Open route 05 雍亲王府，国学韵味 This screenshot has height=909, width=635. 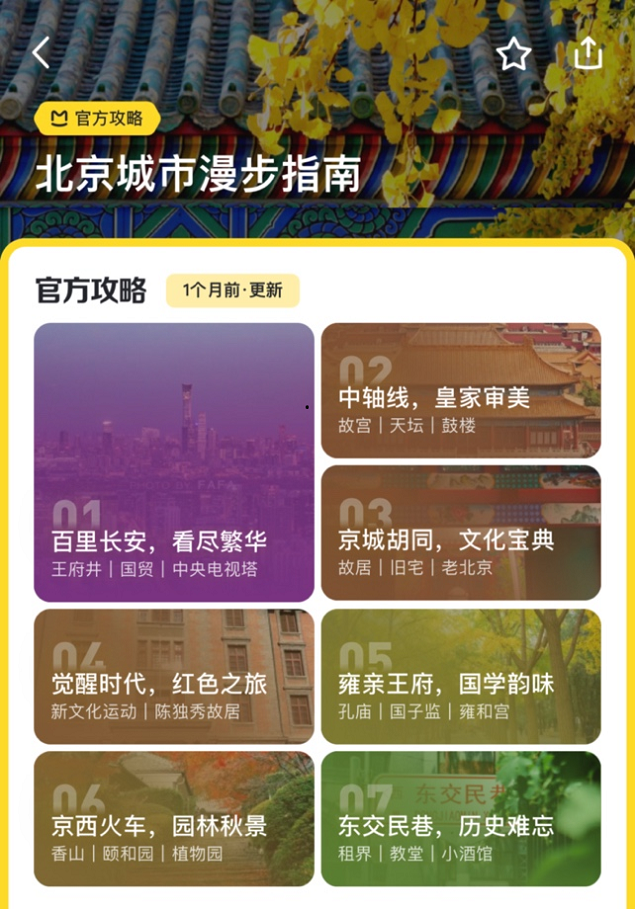[461, 677]
